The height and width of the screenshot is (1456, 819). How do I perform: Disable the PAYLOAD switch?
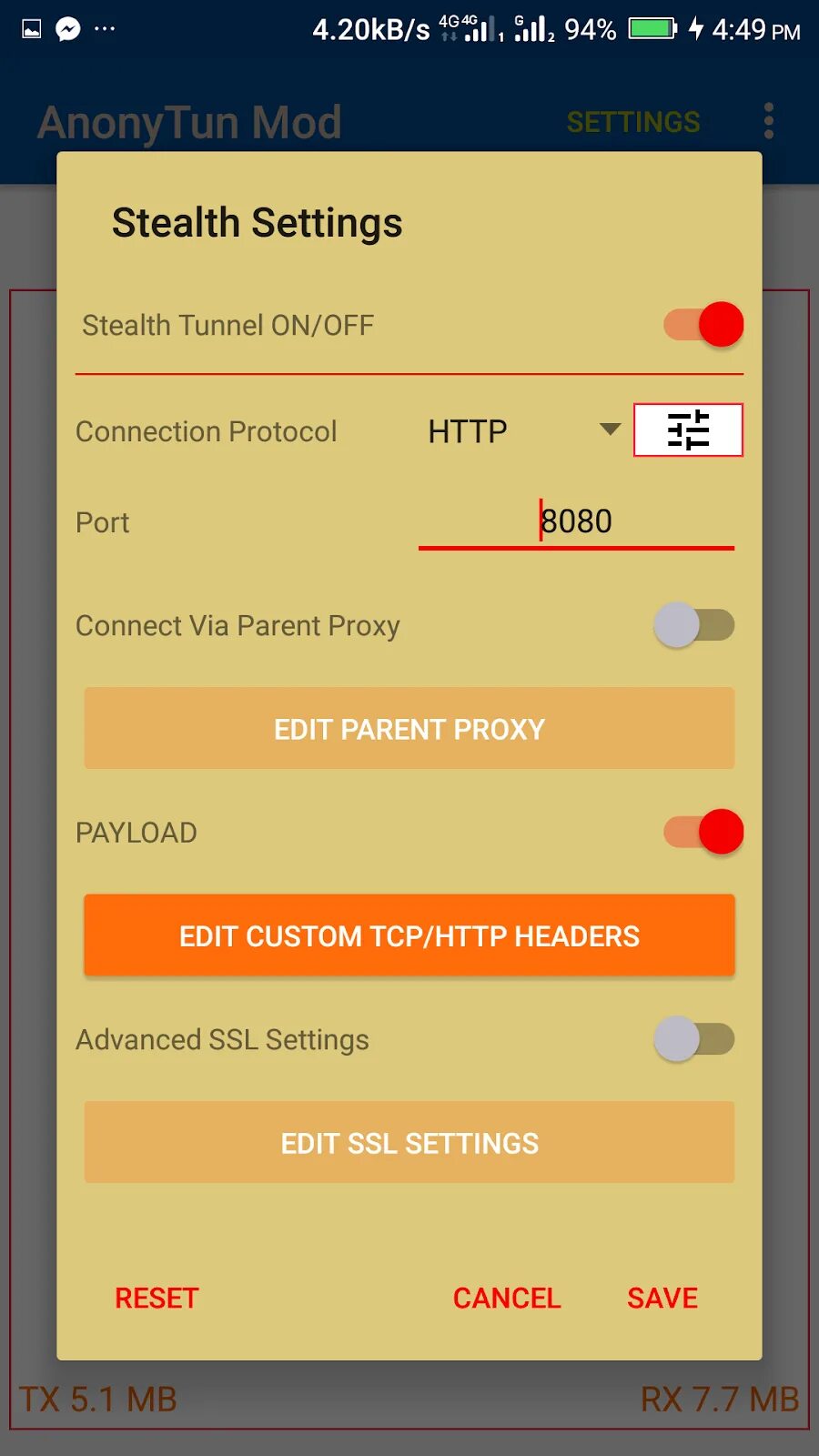(x=703, y=832)
